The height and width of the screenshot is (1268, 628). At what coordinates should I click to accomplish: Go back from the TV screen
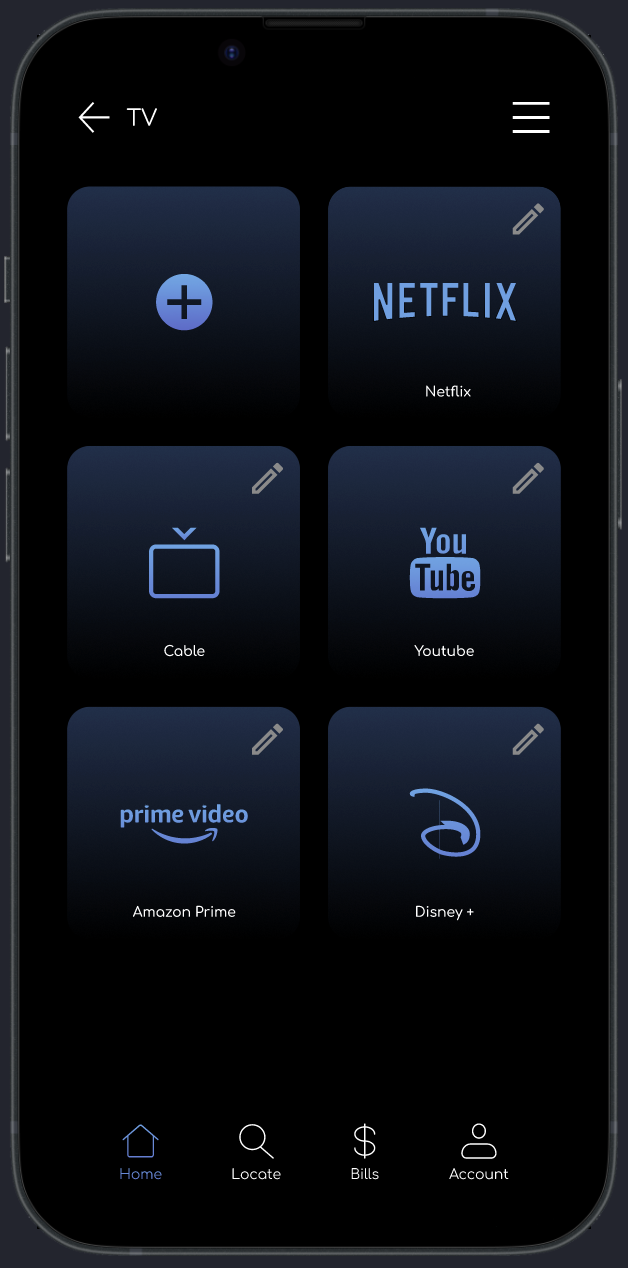coord(94,118)
